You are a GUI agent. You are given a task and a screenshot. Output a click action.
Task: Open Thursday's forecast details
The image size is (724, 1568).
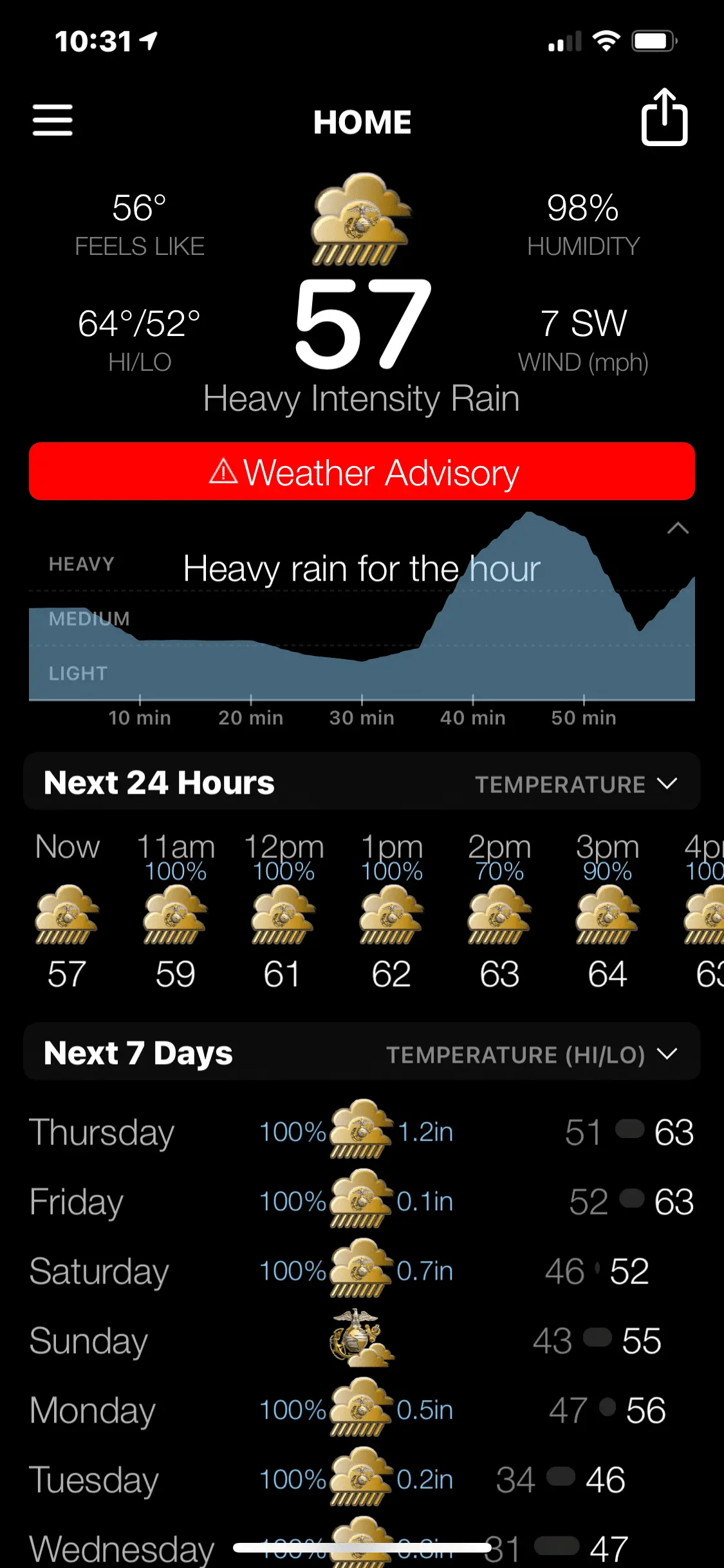(x=362, y=1132)
